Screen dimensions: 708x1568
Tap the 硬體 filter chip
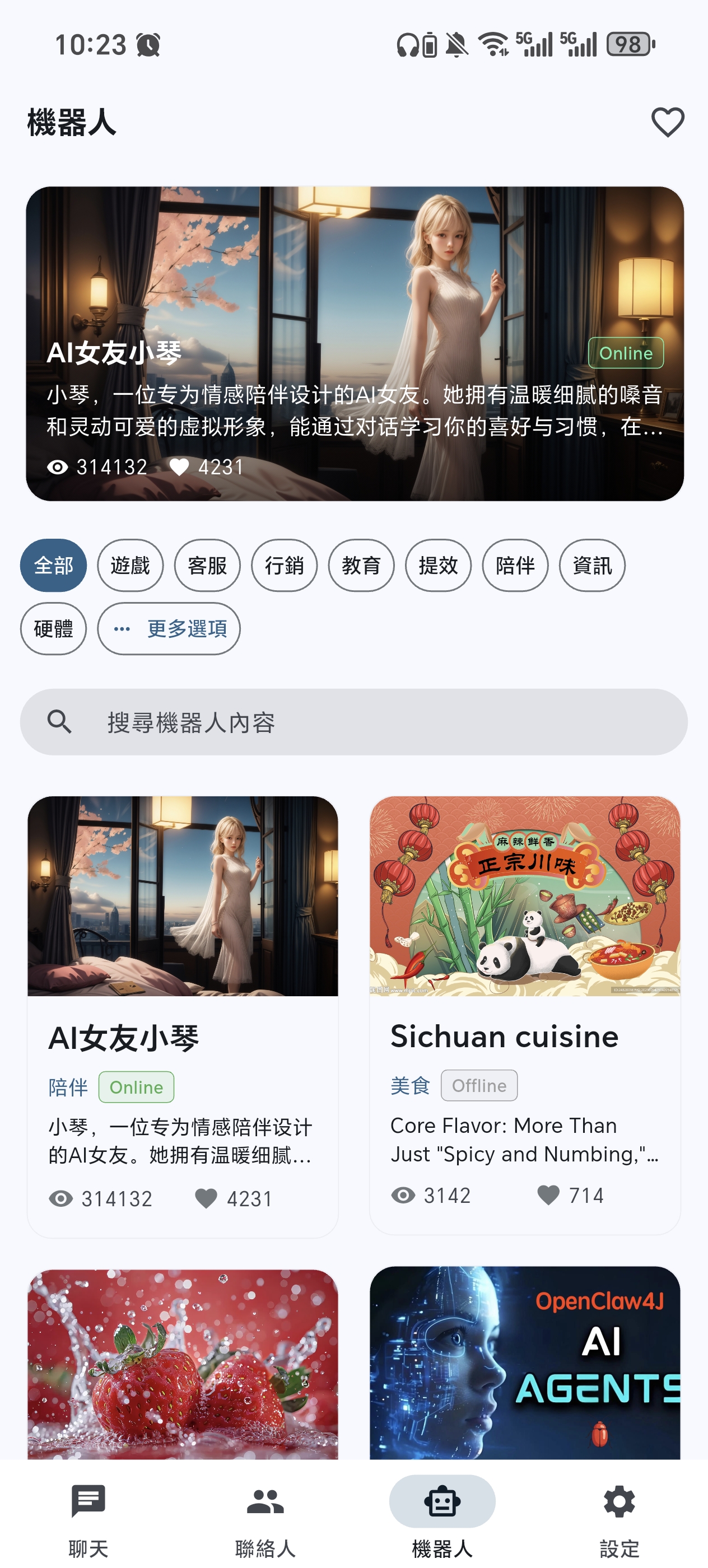[x=54, y=629]
